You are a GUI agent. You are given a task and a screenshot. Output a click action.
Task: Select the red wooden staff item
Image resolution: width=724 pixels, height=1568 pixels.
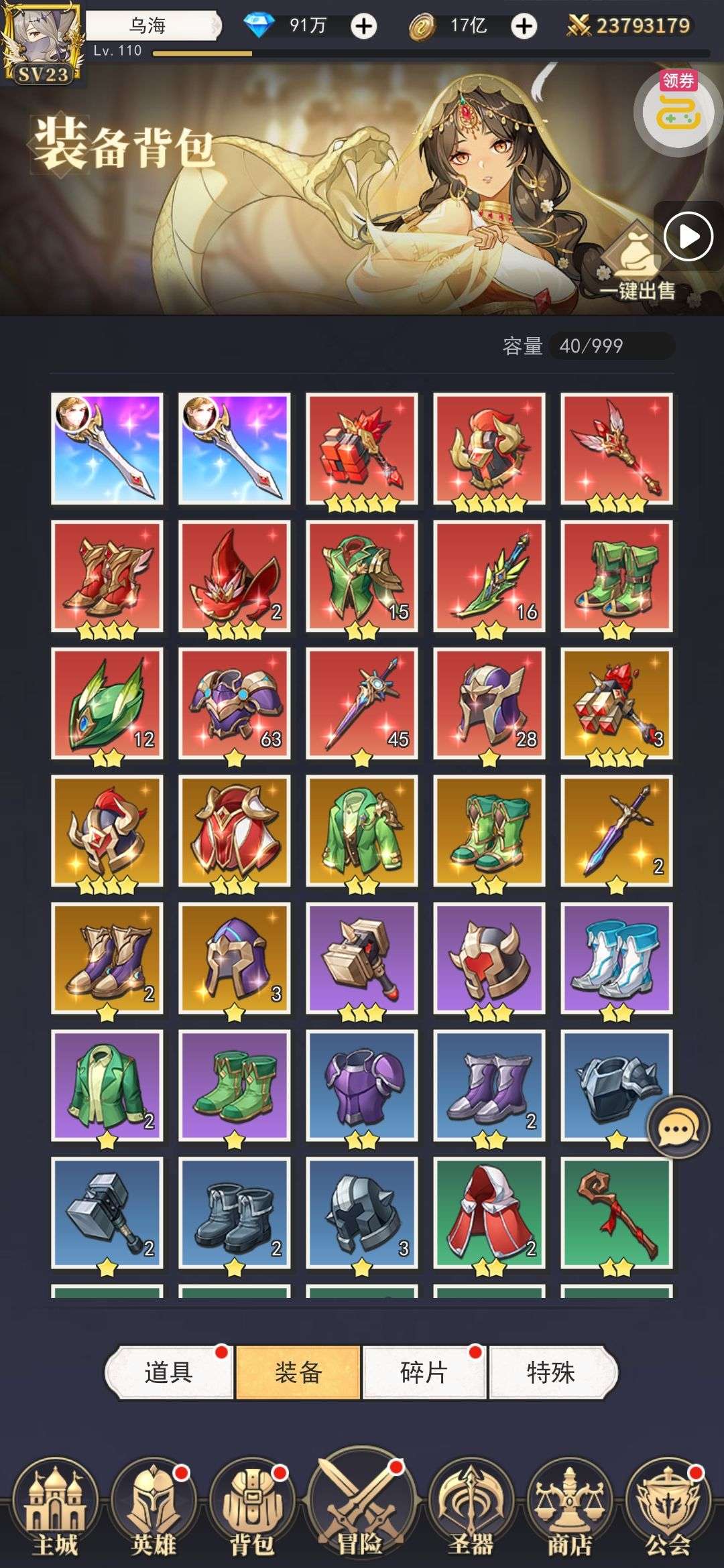[617, 1213]
